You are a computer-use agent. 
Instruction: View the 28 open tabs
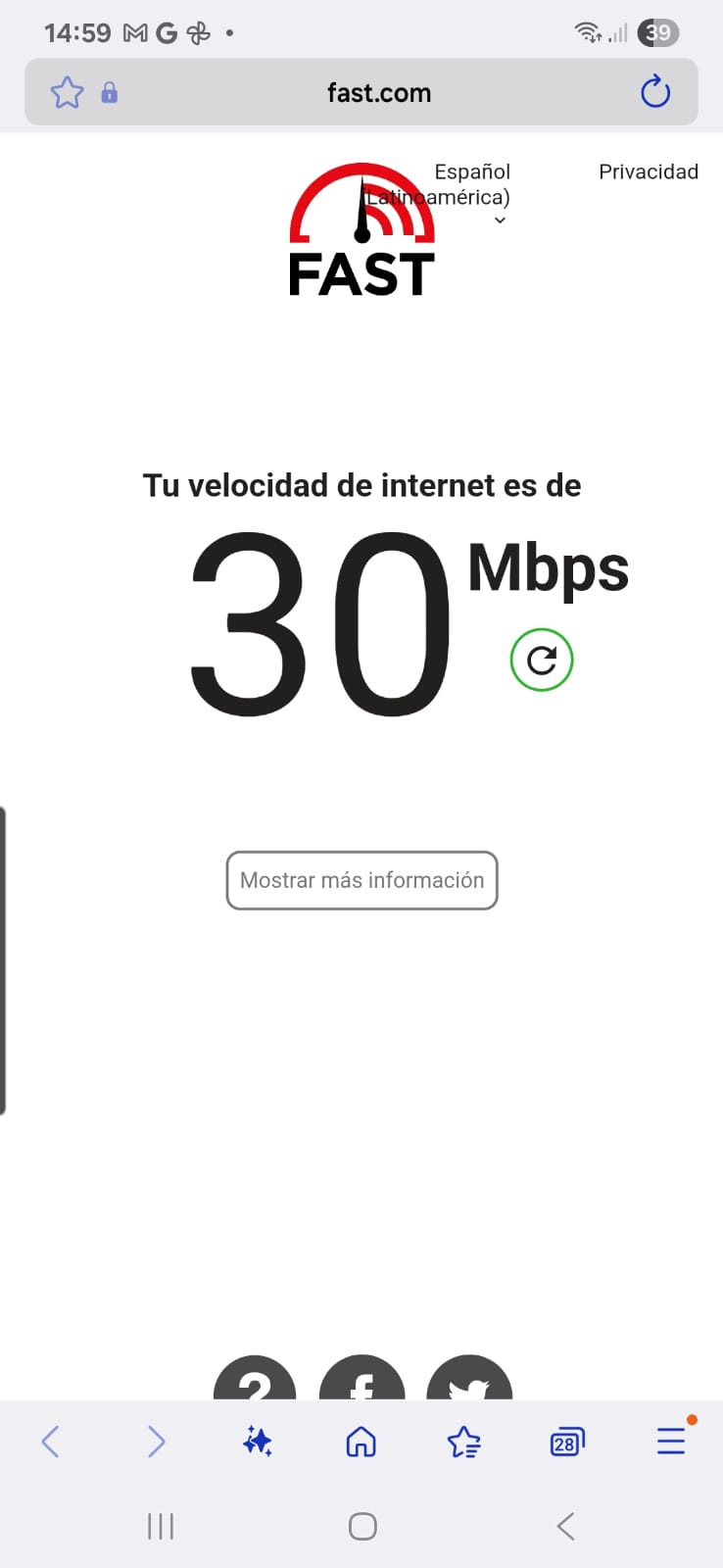tap(566, 1442)
